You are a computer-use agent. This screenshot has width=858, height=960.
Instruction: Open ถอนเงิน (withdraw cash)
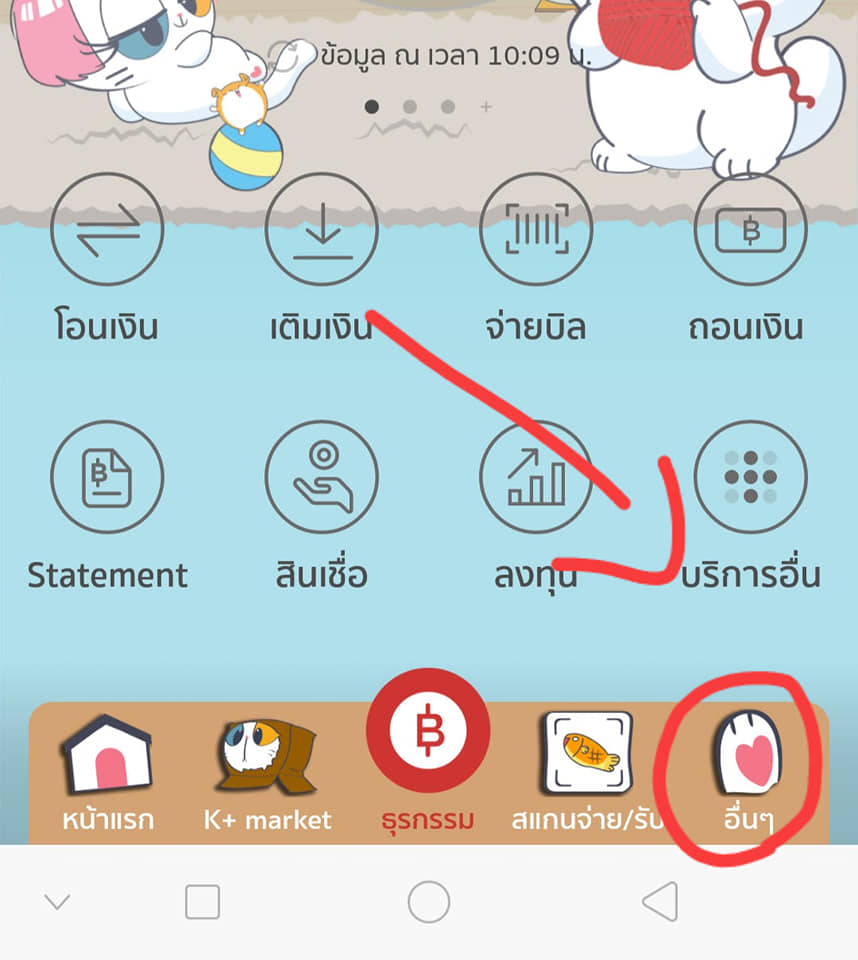pyautogui.click(x=751, y=230)
